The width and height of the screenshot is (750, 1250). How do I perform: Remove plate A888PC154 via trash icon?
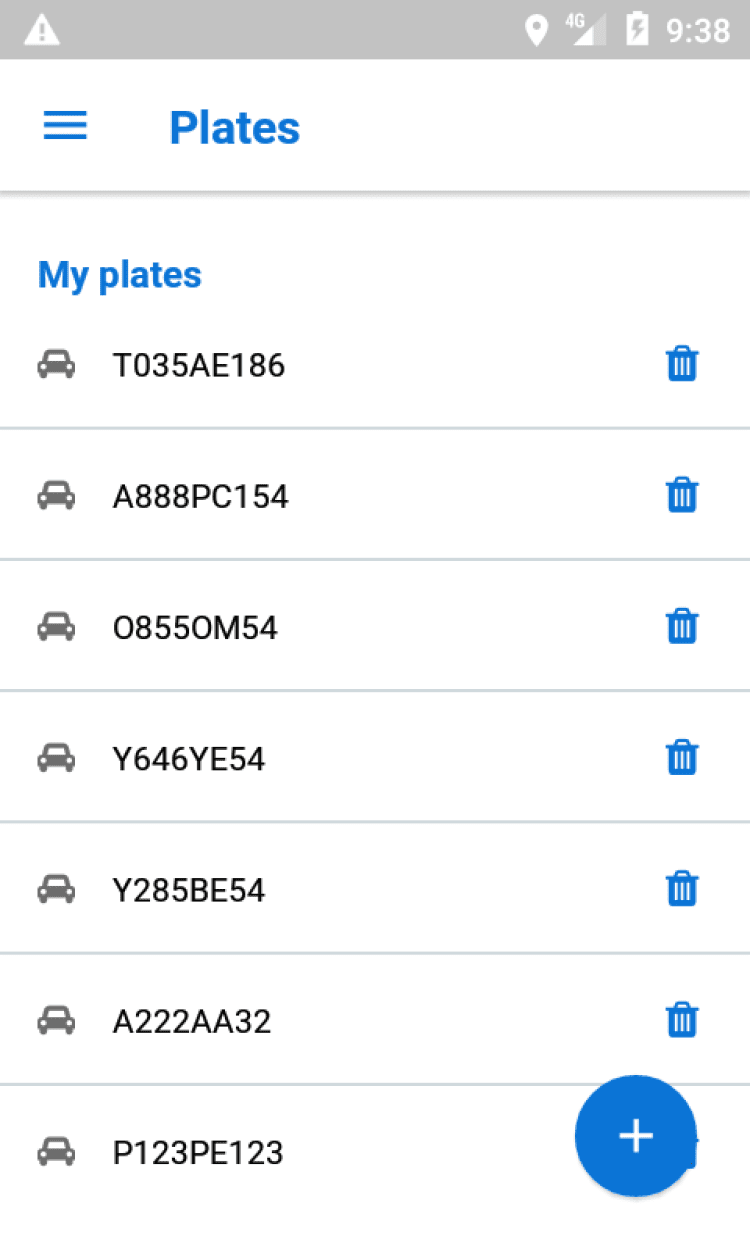click(682, 495)
